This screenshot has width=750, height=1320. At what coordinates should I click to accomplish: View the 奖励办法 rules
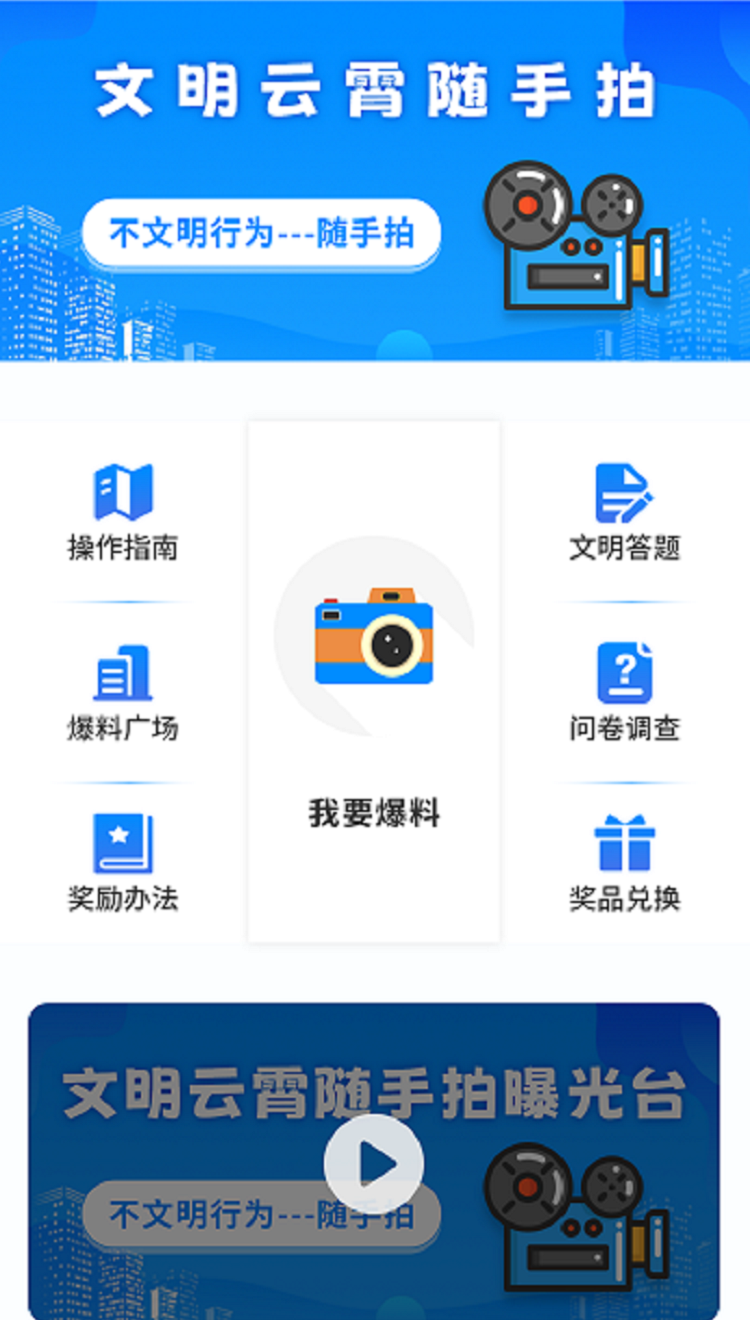123,862
